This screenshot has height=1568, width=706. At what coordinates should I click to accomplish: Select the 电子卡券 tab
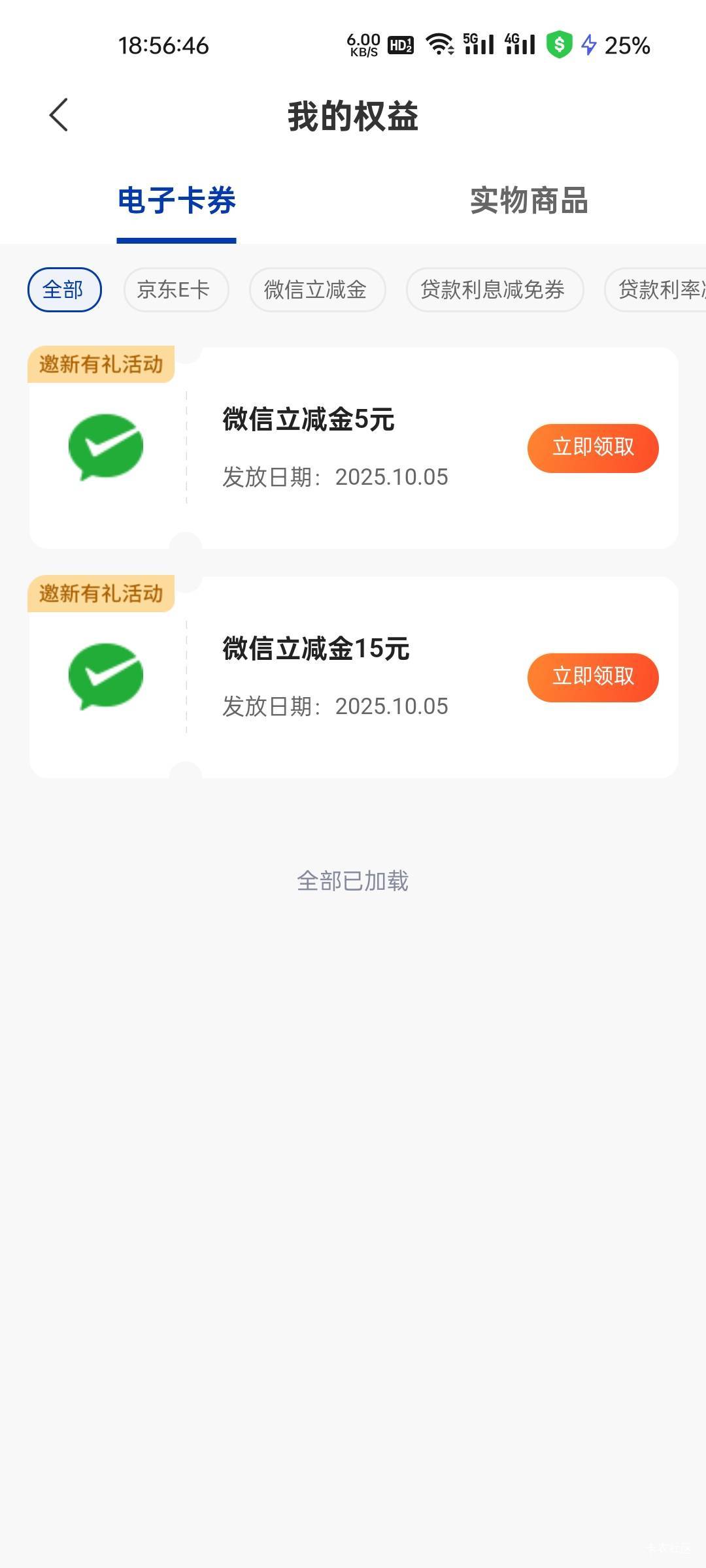click(x=176, y=201)
